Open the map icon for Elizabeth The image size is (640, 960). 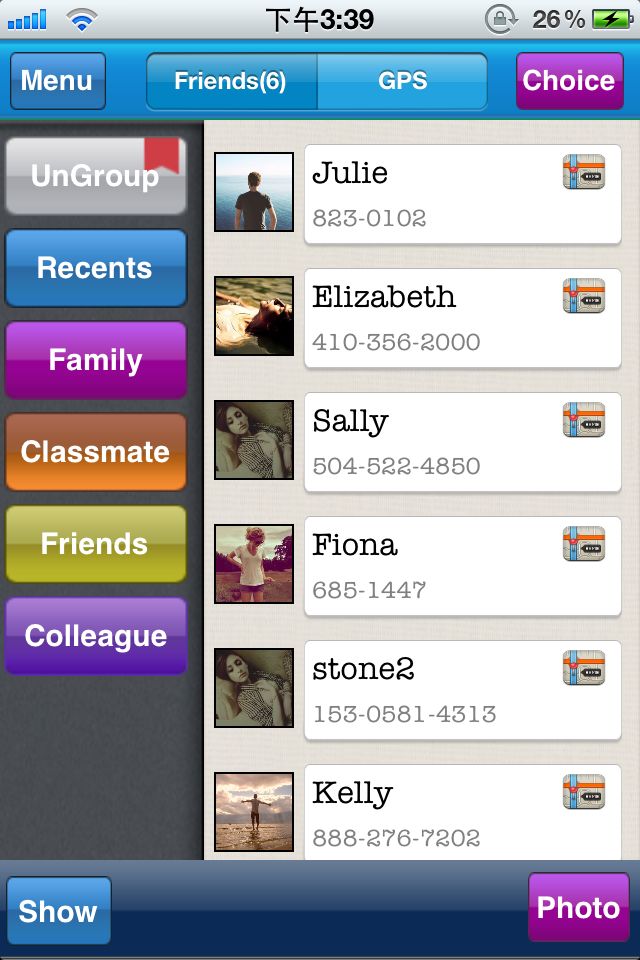[584, 296]
